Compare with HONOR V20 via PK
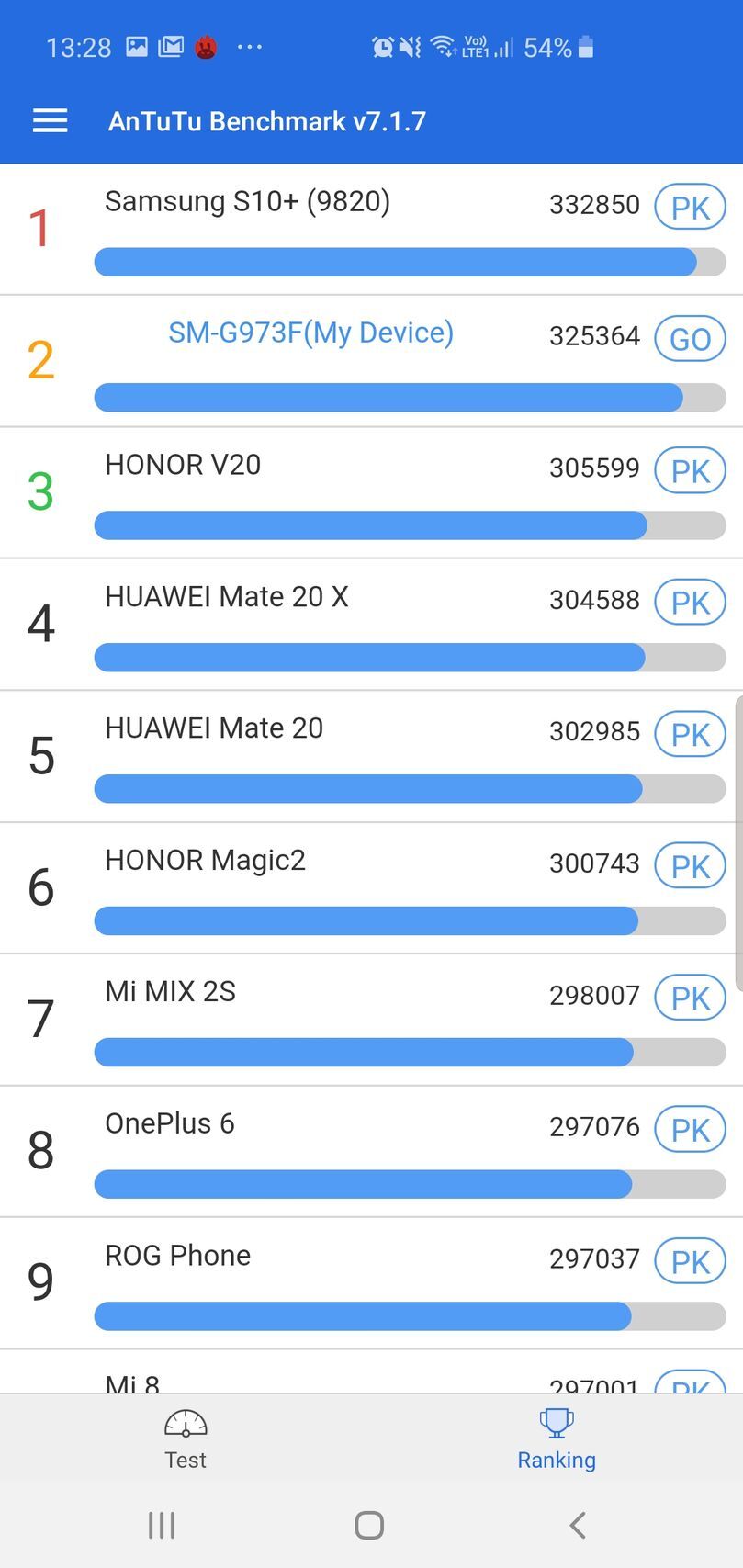The height and width of the screenshot is (1568, 743). pyautogui.click(x=690, y=470)
